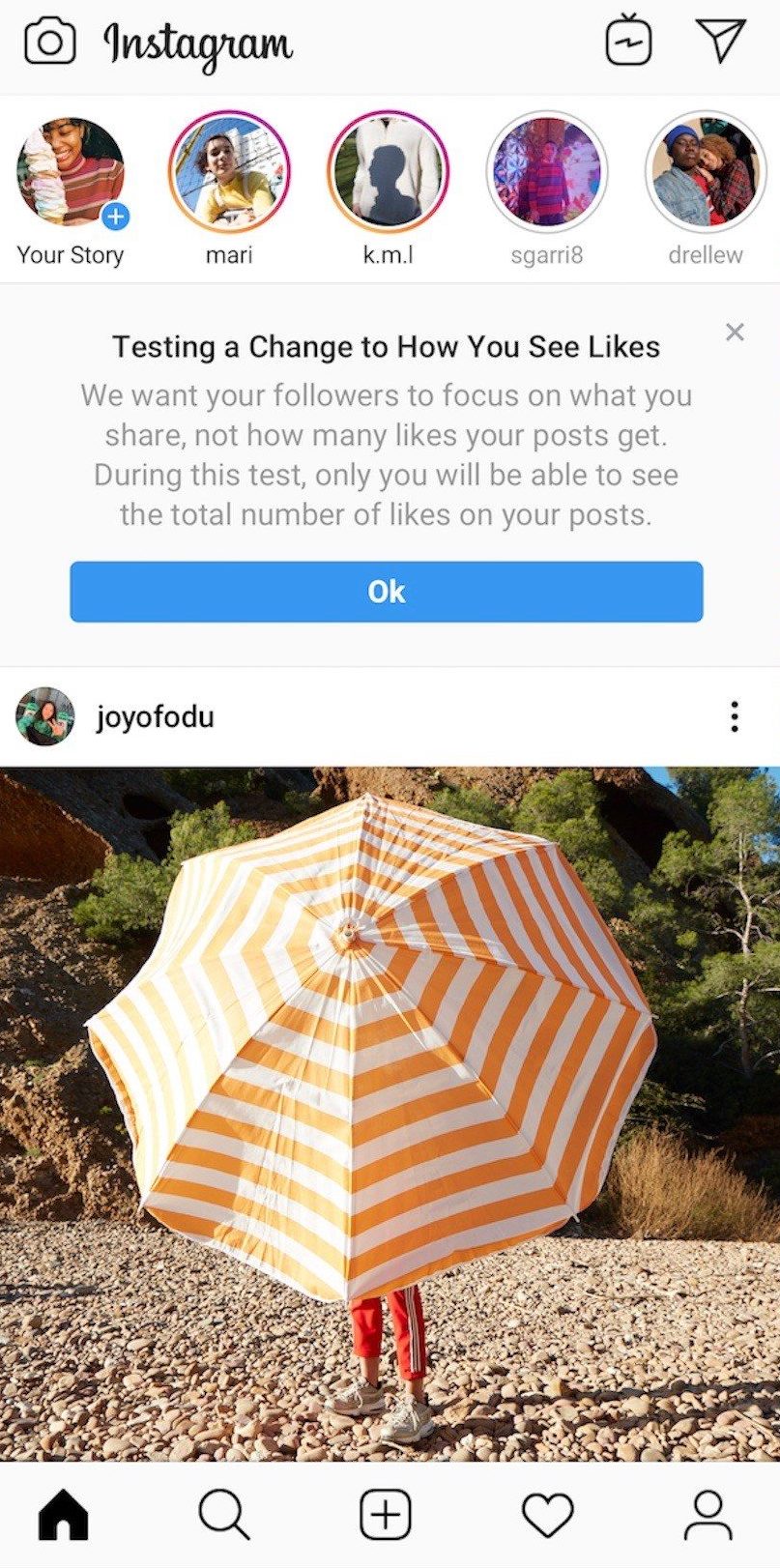The width and height of the screenshot is (780, 1568).
Task: View drellew's story
Action: [x=706, y=173]
